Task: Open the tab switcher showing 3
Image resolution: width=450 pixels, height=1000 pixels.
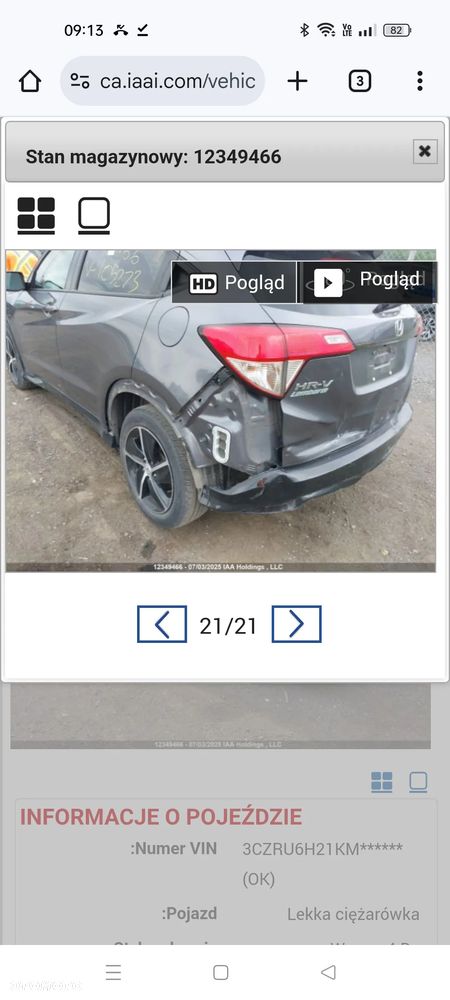Action: [359, 81]
